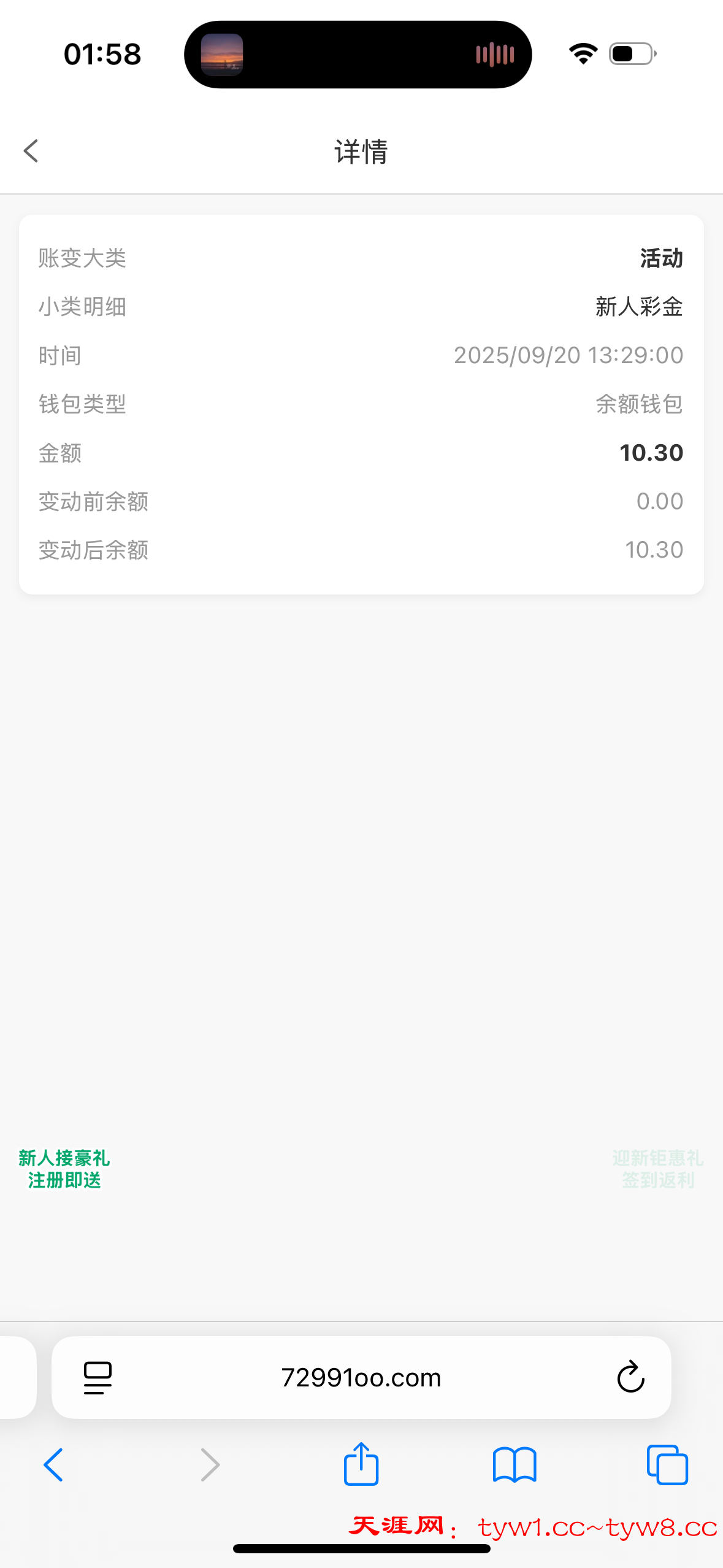Open Safari page settings menu
This screenshot has height=1568, width=723.
click(x=98, y=1378)
